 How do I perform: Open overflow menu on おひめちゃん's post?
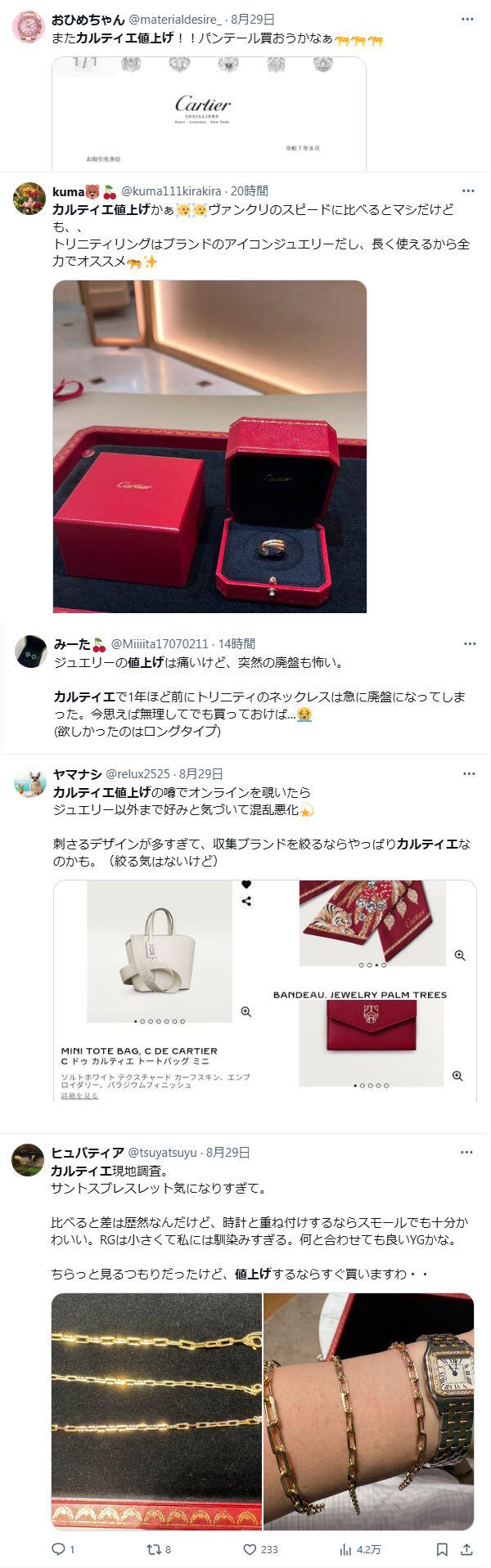click(x=467, y=19)
